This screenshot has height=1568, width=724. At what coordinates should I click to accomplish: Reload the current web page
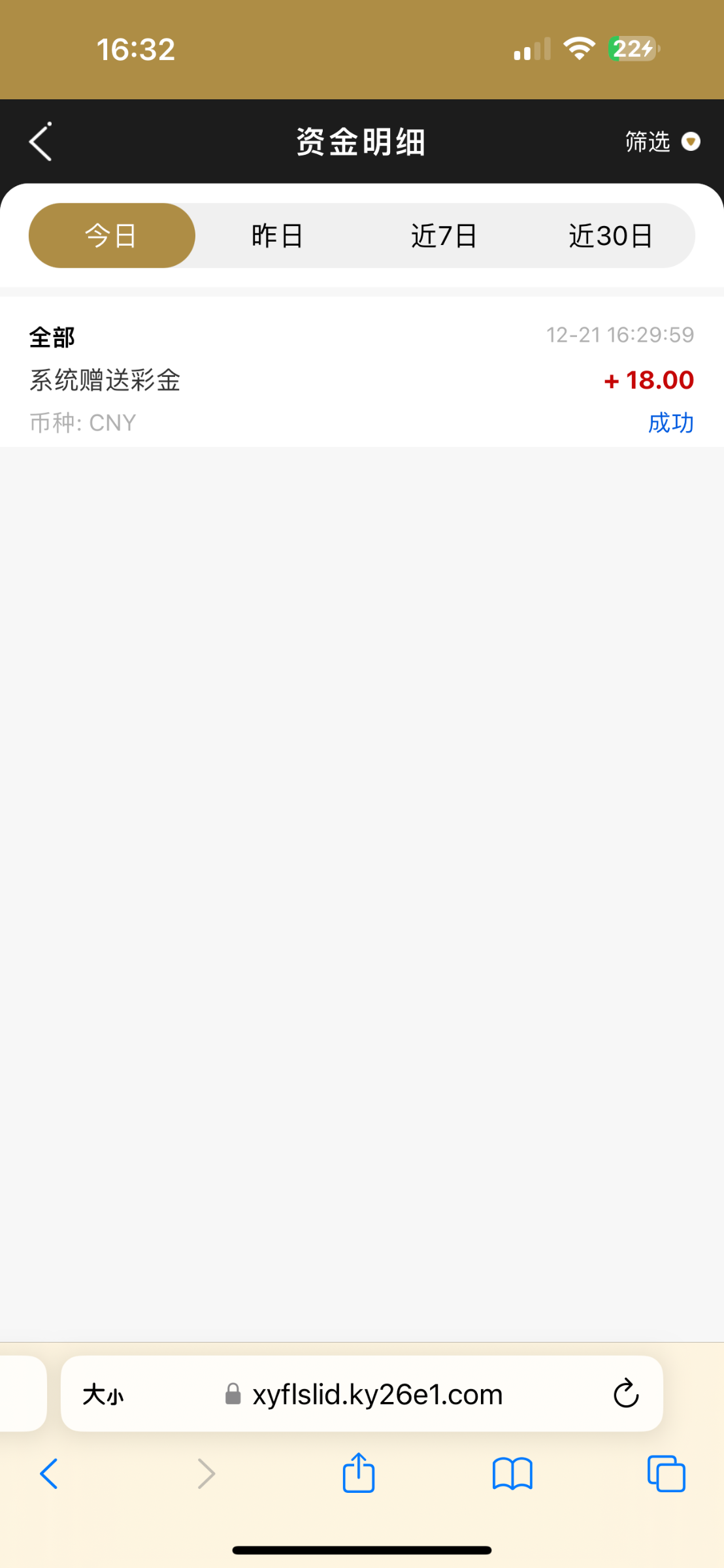(625, 1394)
